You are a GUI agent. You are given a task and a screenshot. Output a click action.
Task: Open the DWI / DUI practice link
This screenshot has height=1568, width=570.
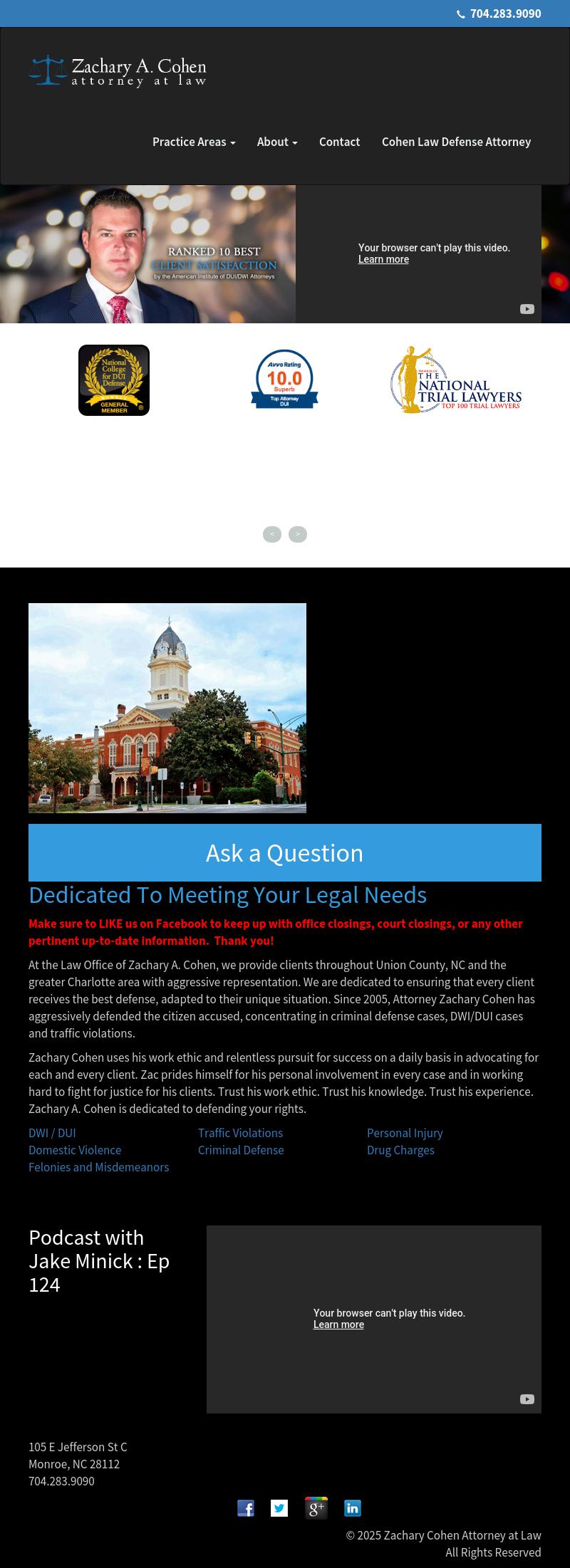(x=52, y=1132)
